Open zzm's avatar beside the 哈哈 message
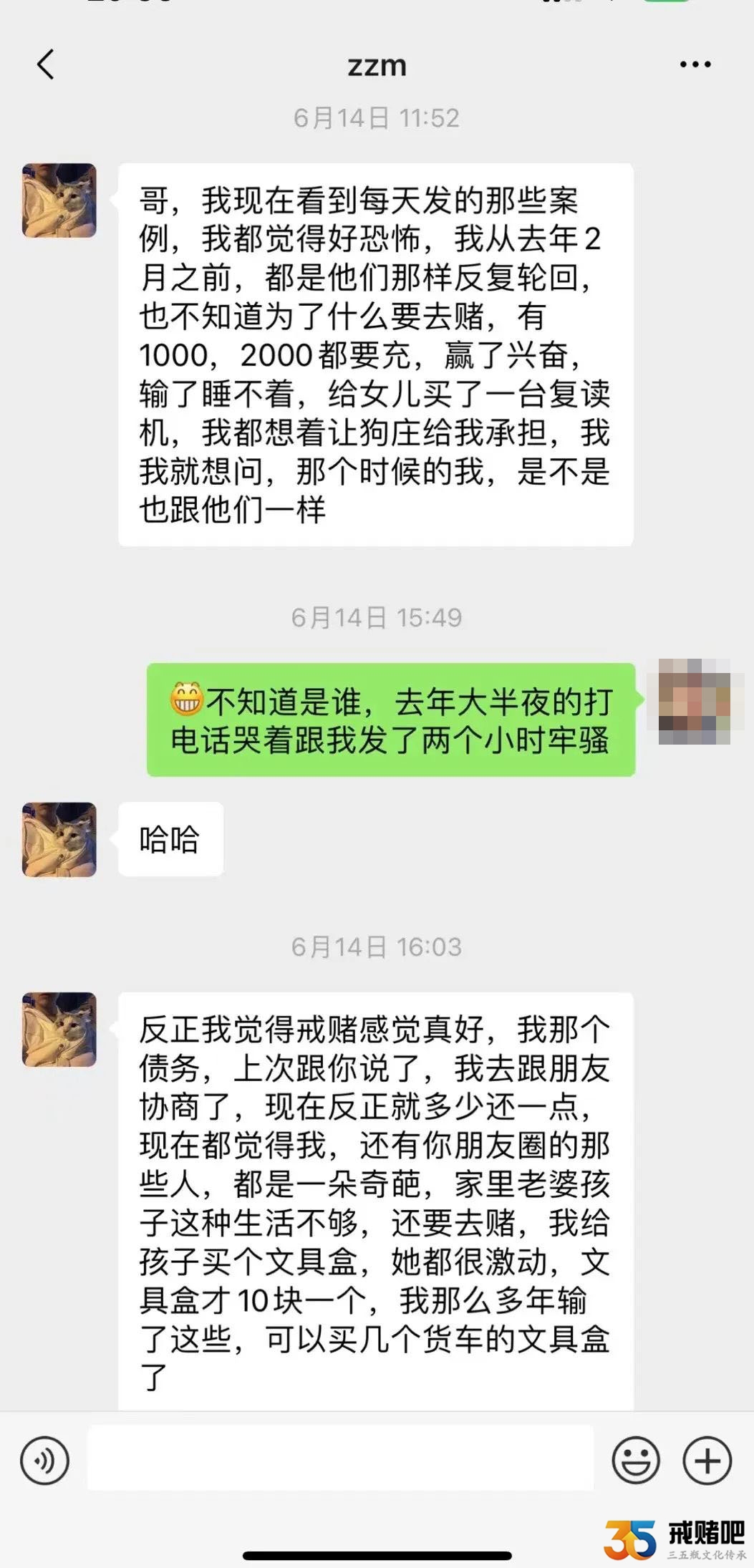Image resolution: width=754 pixels, height=1568 pixels. 59,840
